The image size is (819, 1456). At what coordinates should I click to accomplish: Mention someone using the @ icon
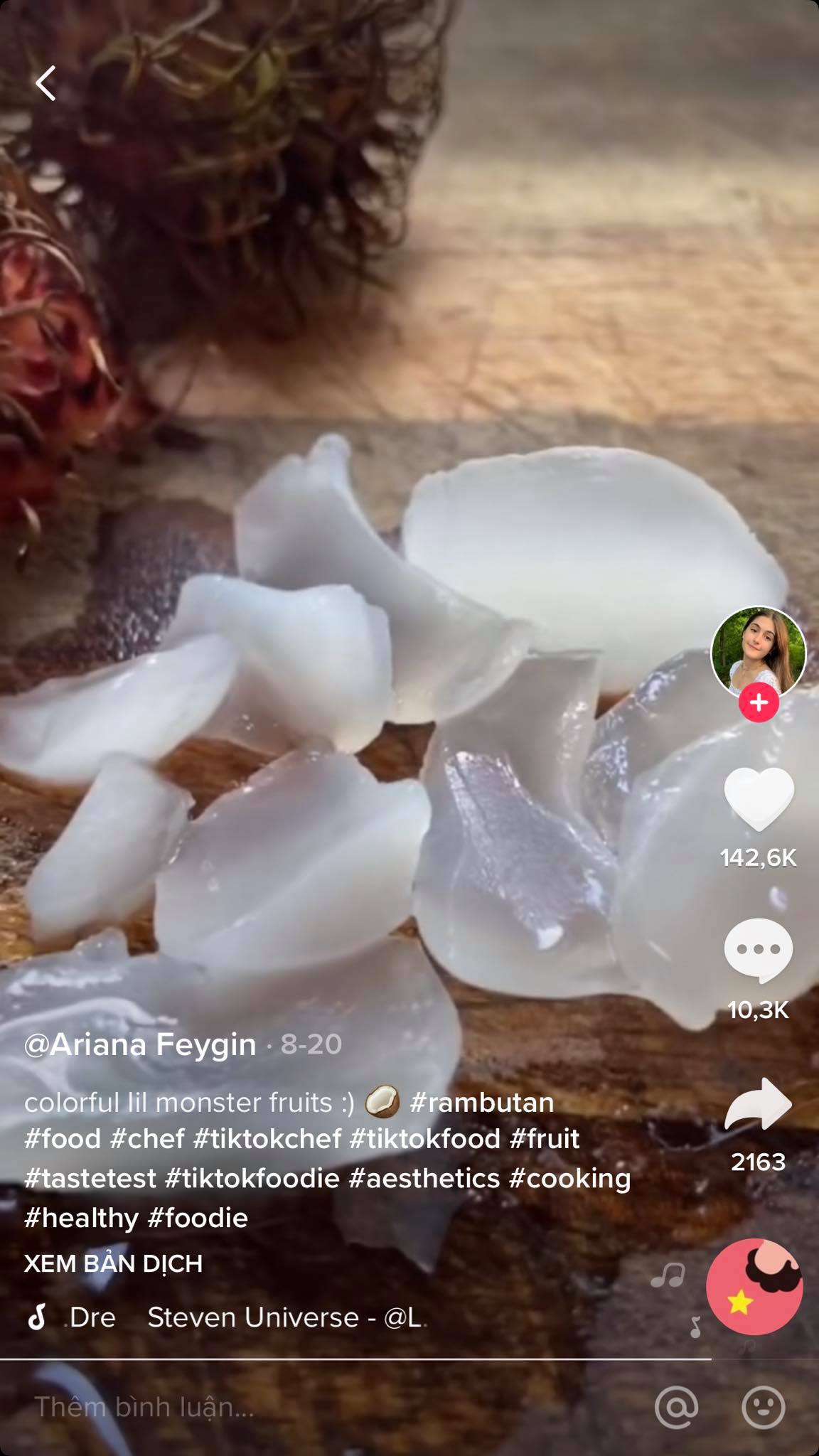[676, 1406]
